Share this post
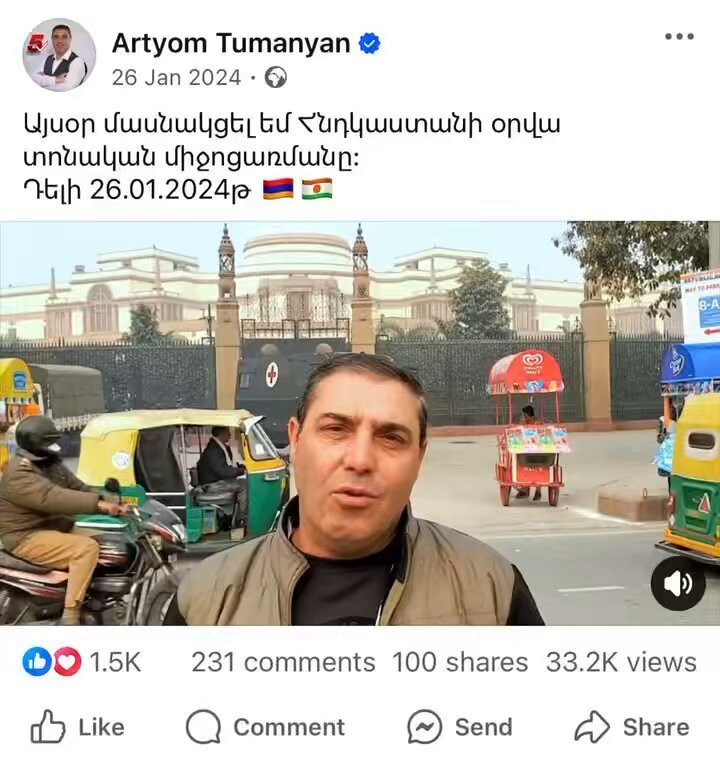 pos(632,727)
